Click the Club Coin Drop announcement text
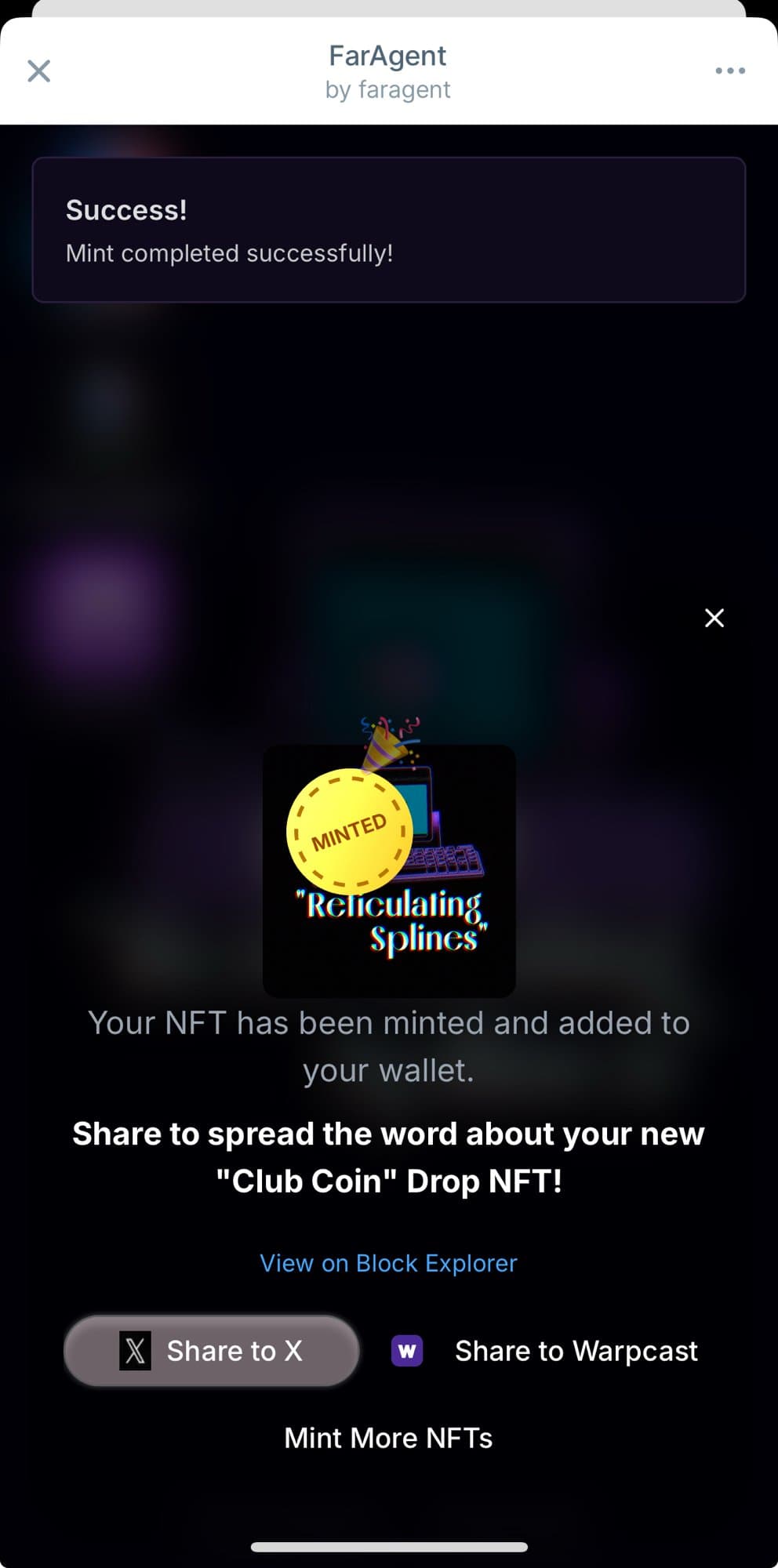Image resolution: width=778 pixels, height=1568 pixels. (x=388, y=1156)
